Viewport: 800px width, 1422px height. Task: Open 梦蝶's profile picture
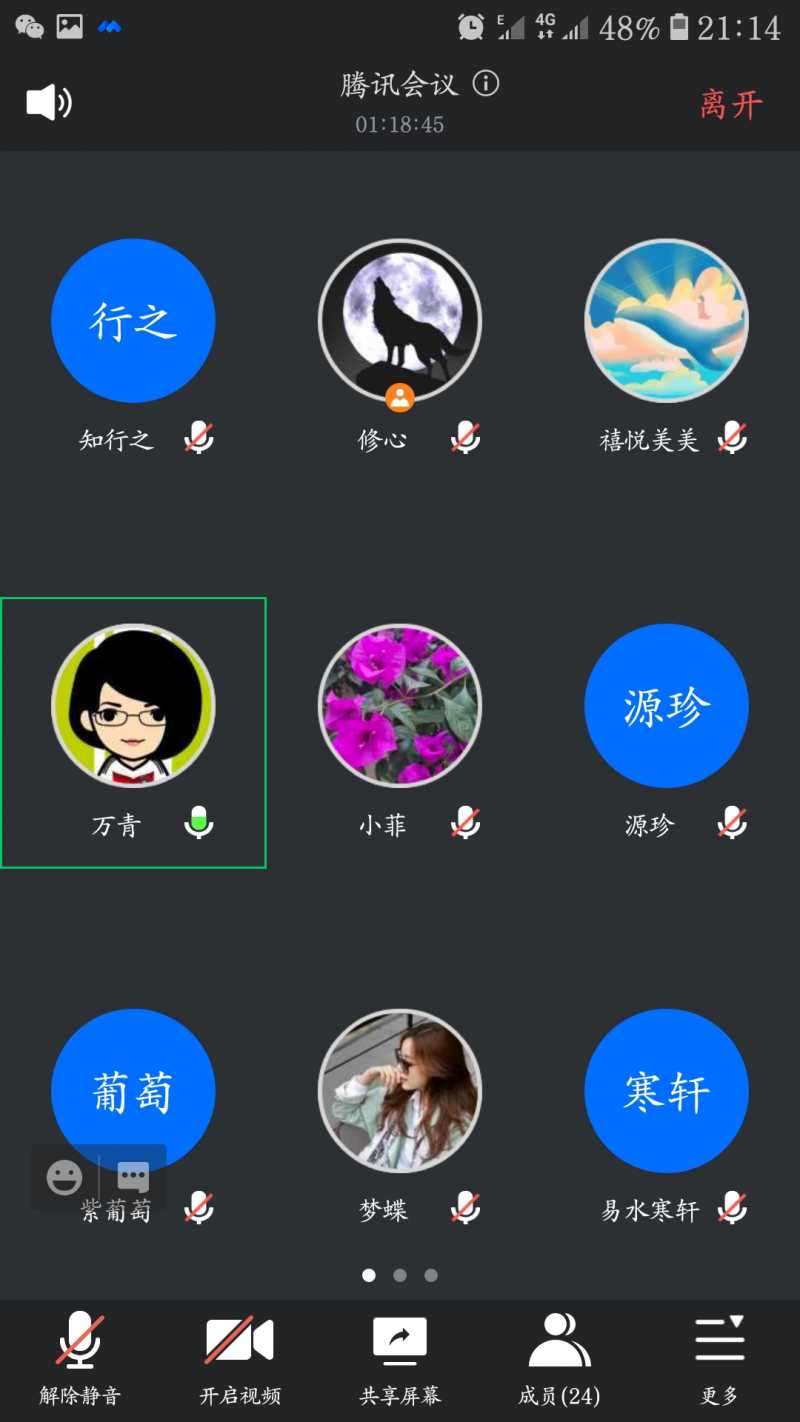click(400, 1092)
